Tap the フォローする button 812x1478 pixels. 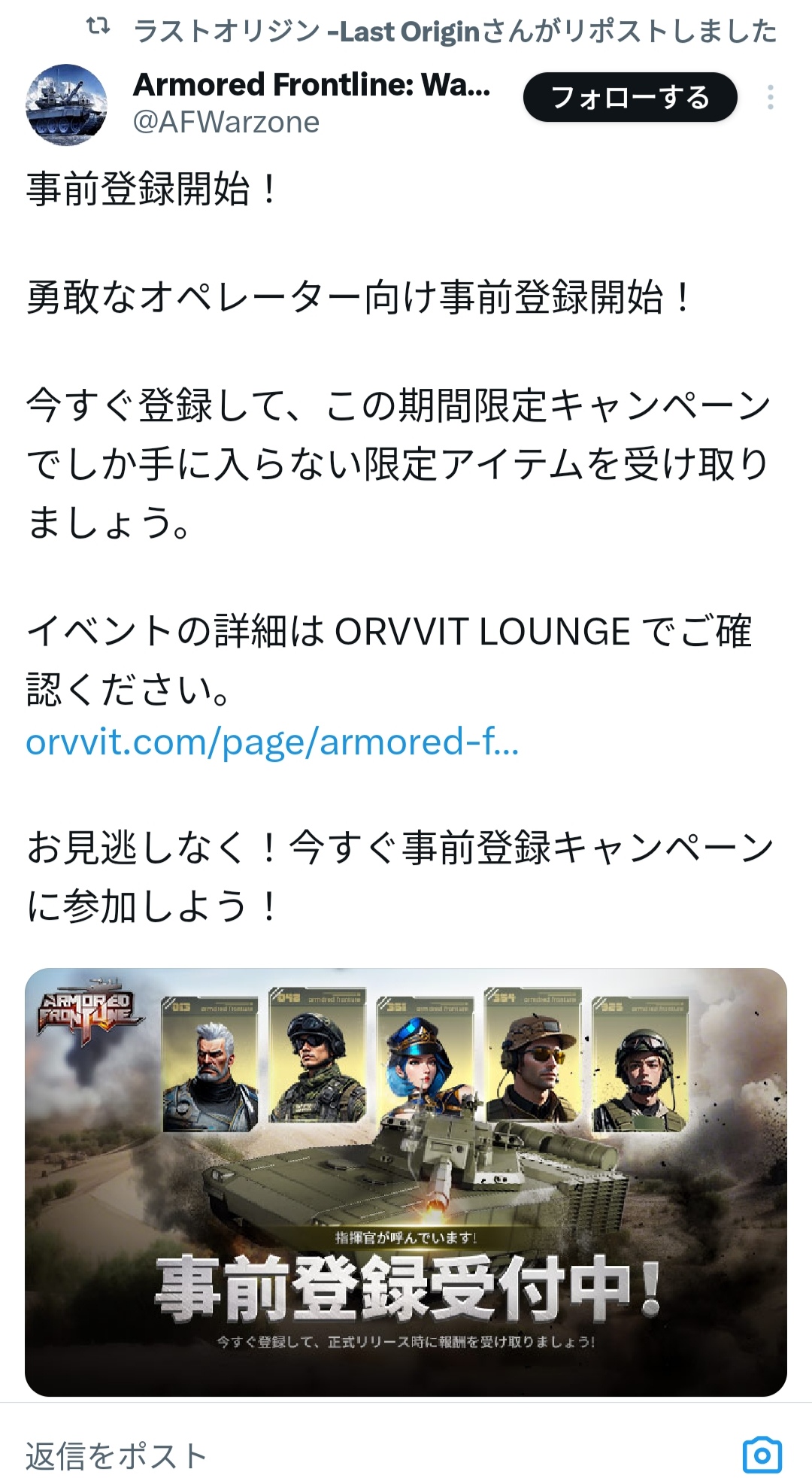pyautogui.click(x=630, y=98)
